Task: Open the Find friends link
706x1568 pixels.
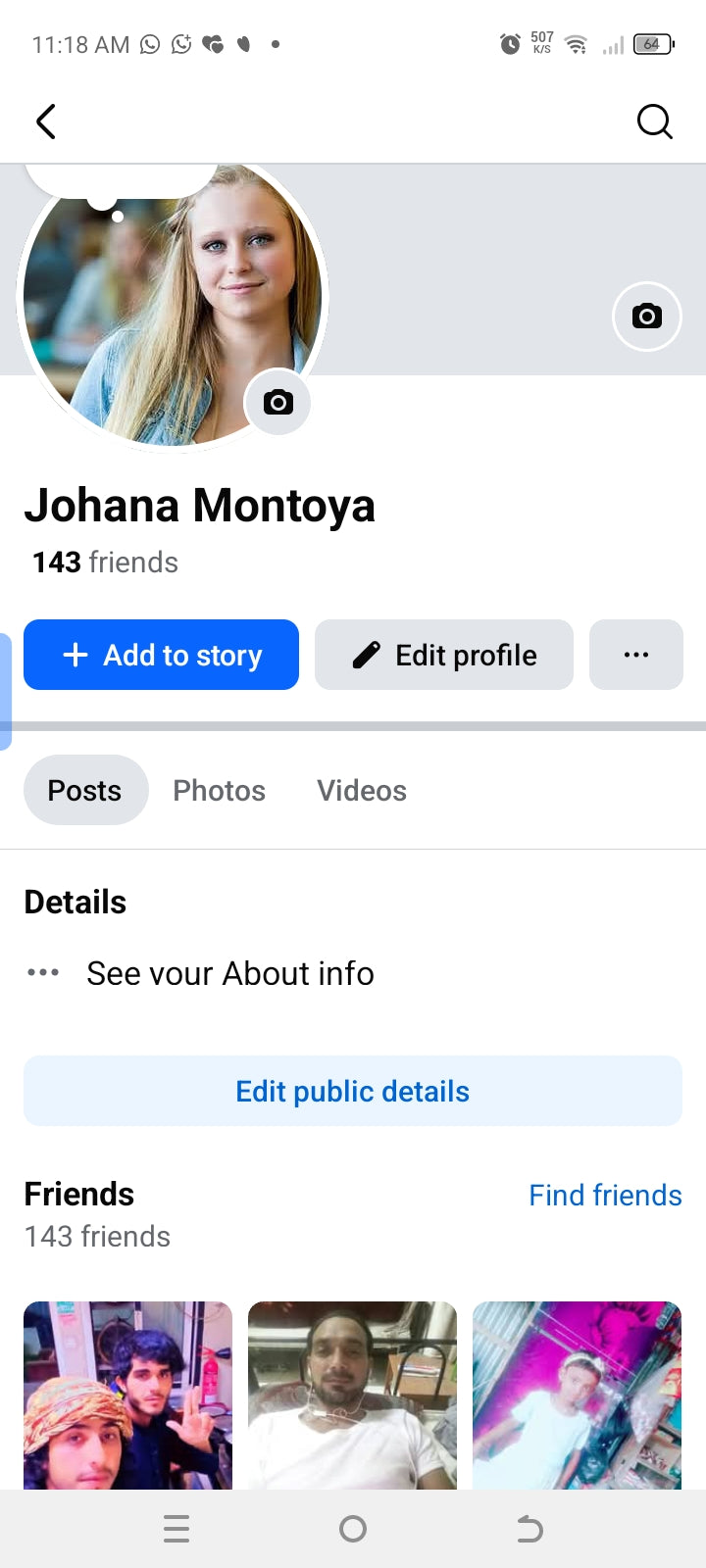Action: coord(605,1195)
